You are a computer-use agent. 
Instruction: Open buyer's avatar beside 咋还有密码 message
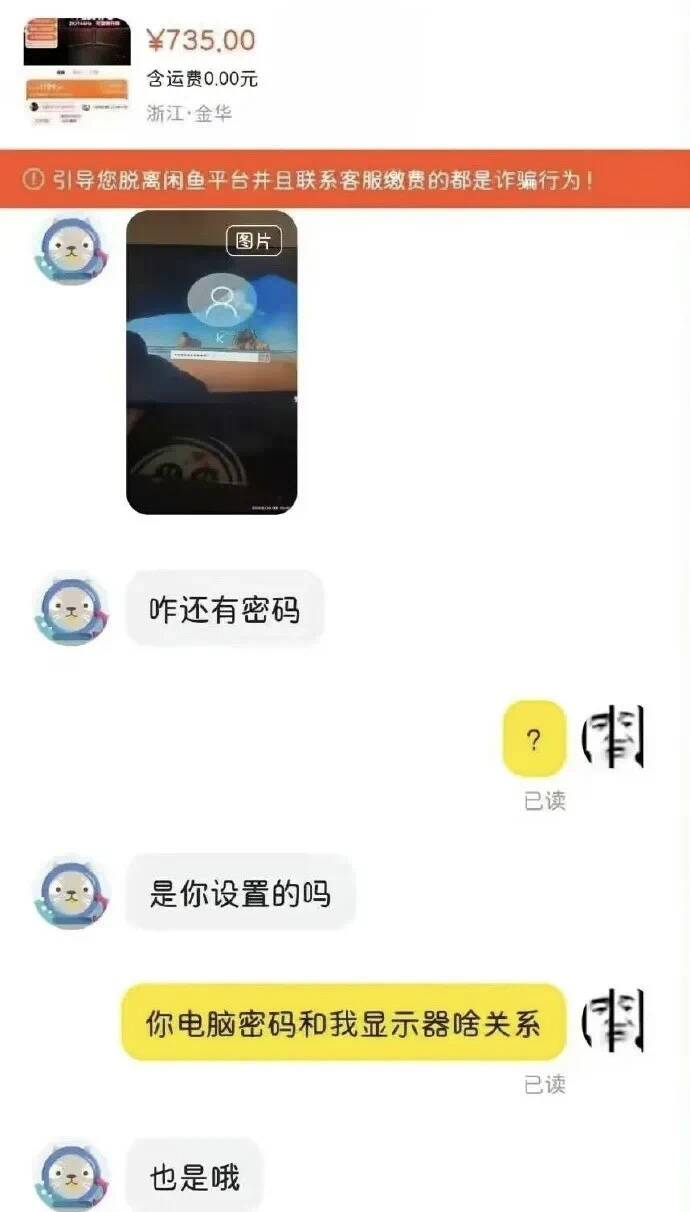(x=71, y=609)
